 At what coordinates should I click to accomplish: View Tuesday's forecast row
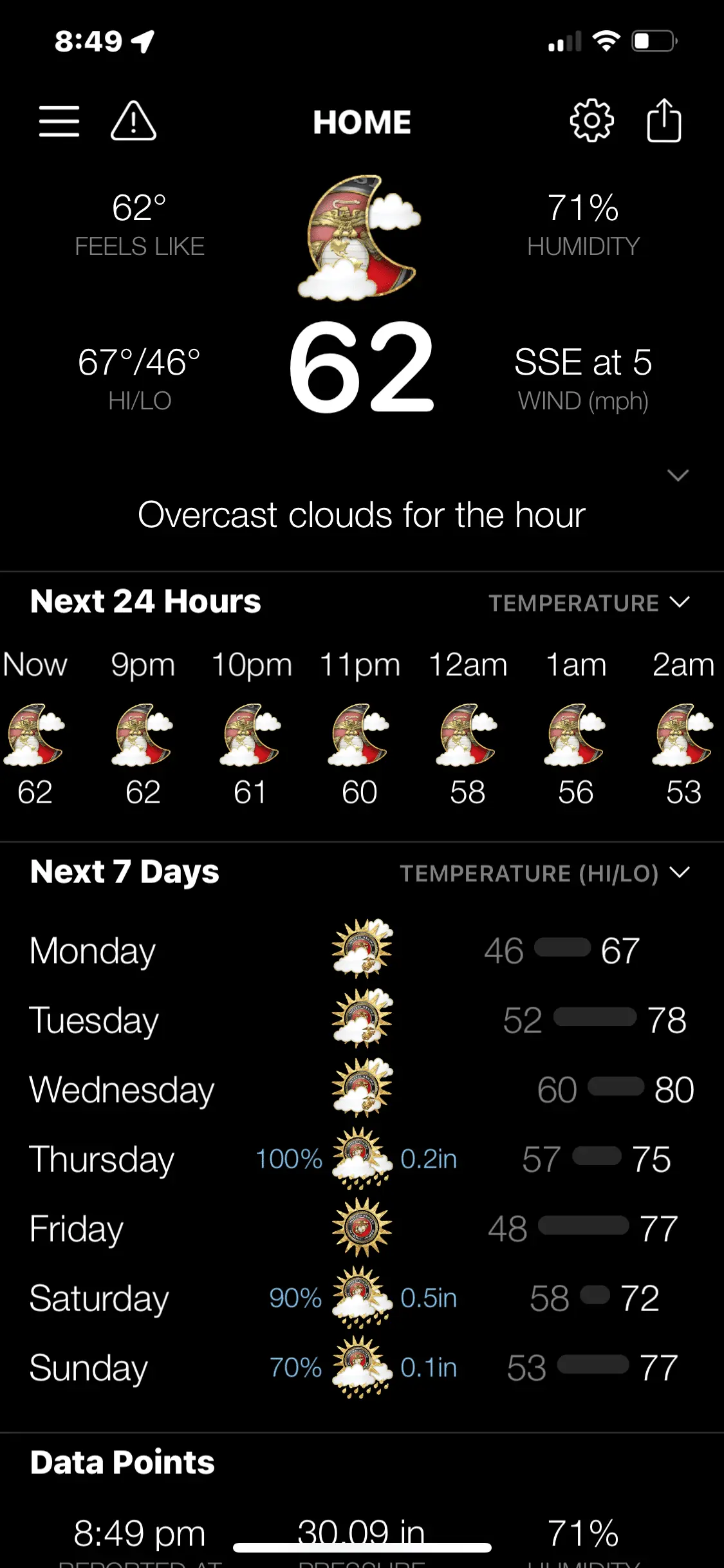click(x=362, y=1020)
